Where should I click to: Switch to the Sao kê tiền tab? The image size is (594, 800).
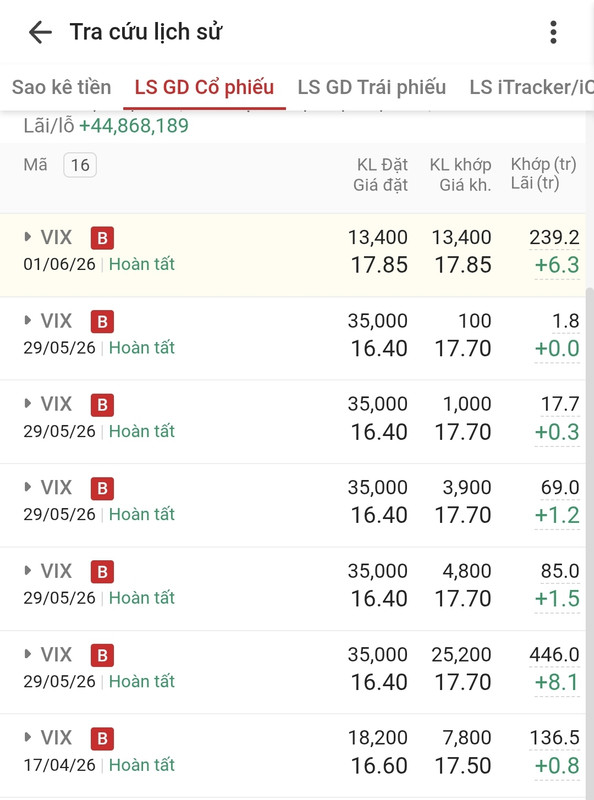tap(62, 87)
